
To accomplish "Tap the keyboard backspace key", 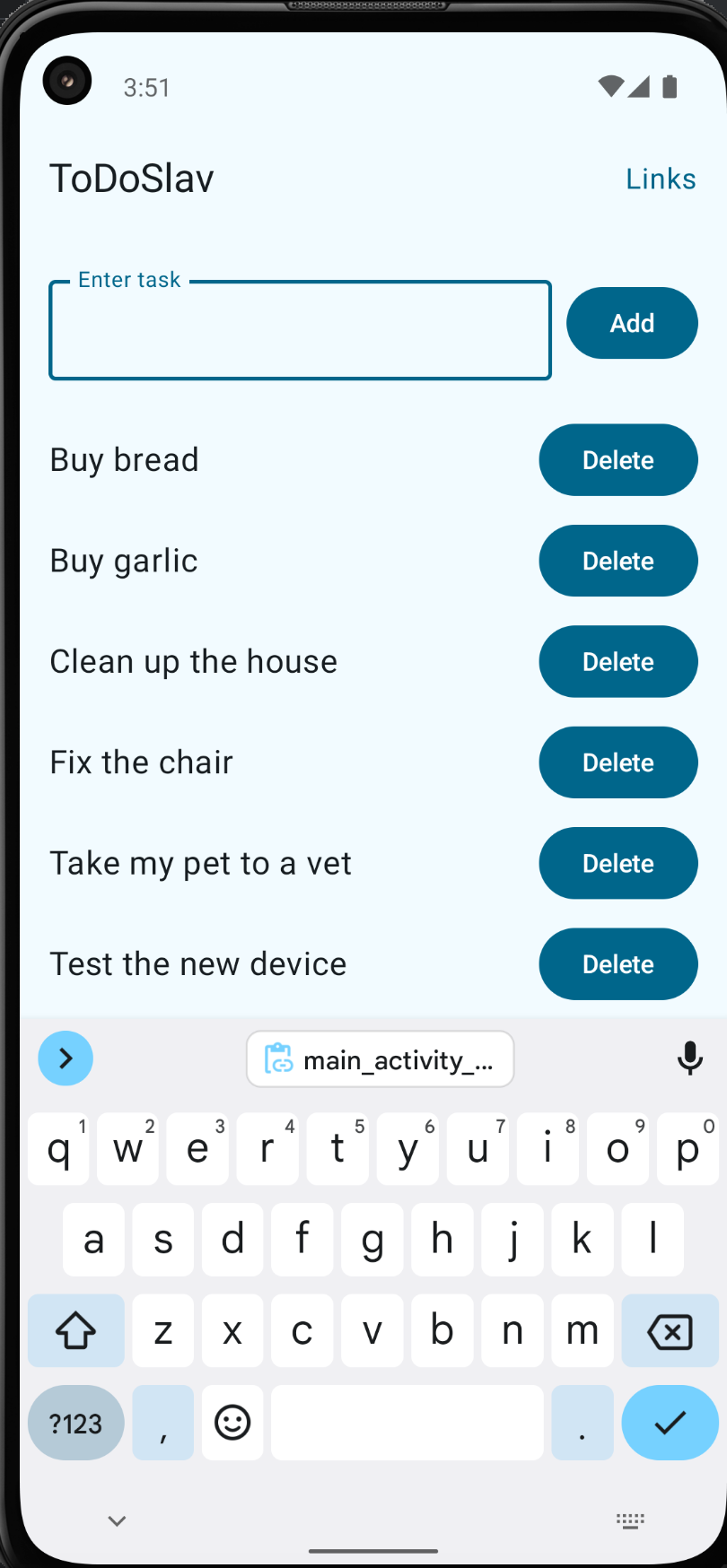I will coord(670,1331).
